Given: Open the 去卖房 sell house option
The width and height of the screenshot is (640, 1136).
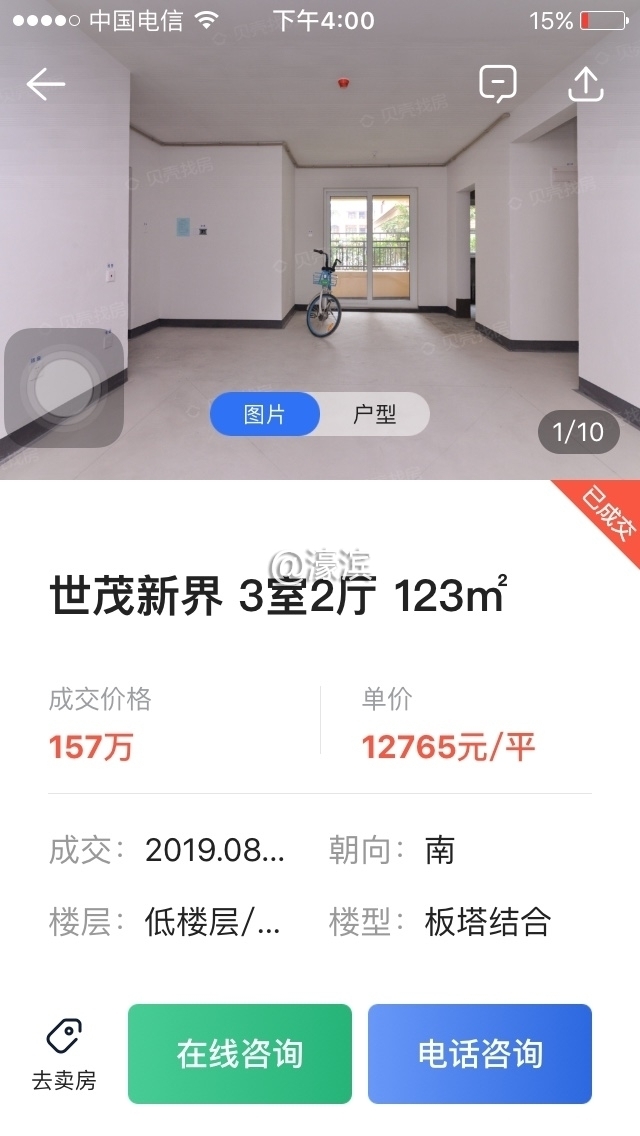Looking at the screenshot, I should click(x=64, y=1055).
